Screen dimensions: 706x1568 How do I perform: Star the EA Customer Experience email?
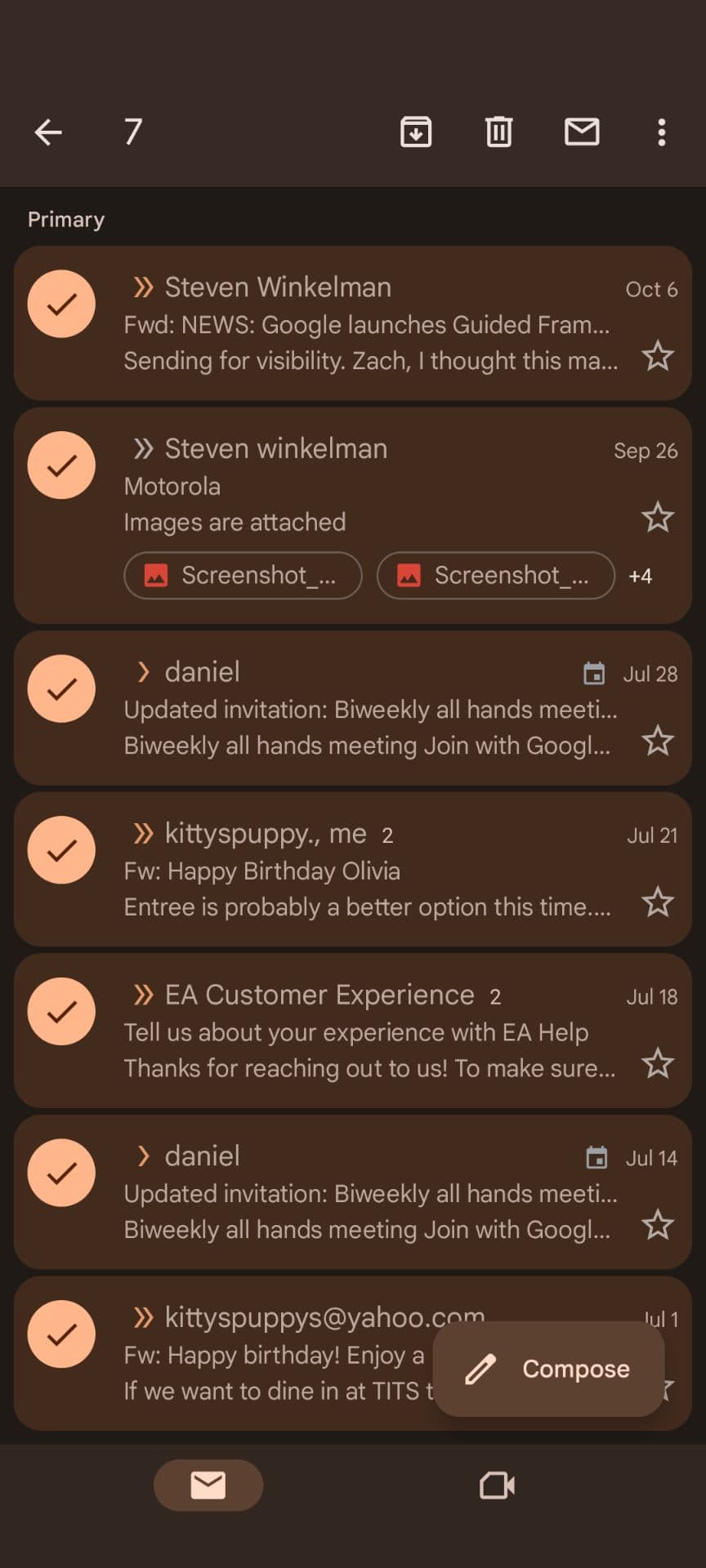pyautogui.click(x=658, y=1064)
